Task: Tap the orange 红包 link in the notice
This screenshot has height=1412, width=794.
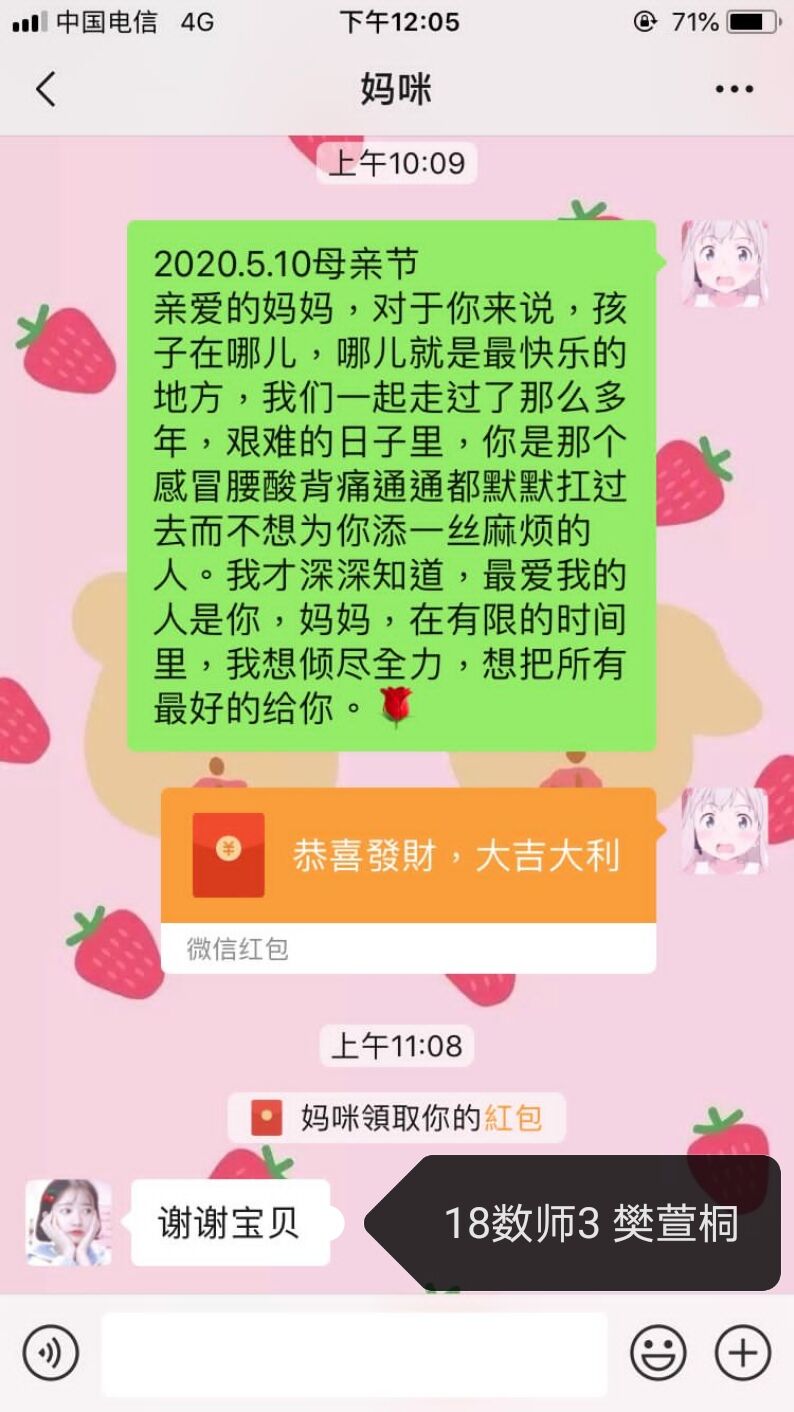Action: click(513, 1118)
